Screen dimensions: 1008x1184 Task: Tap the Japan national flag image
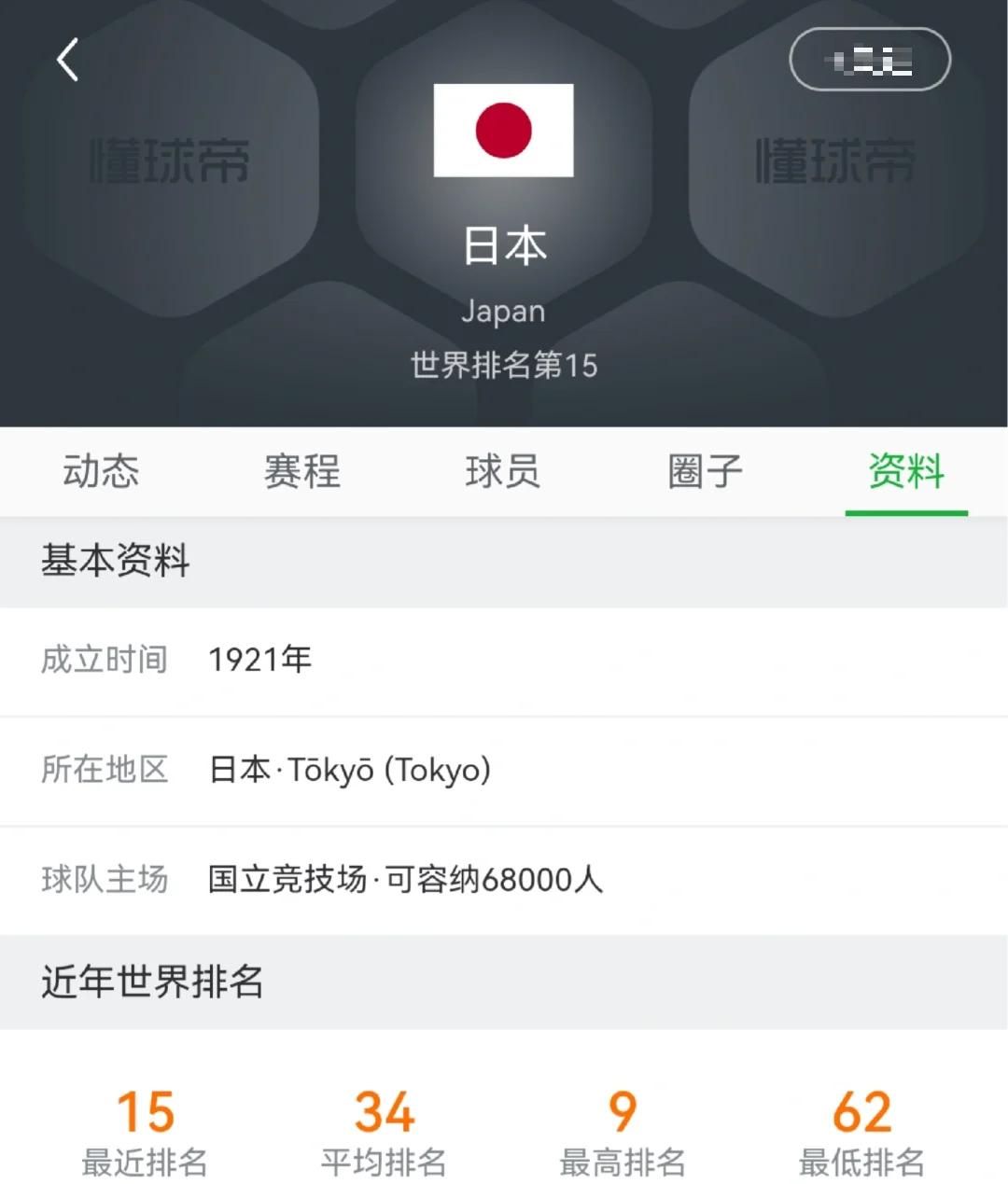click(504, 132)
